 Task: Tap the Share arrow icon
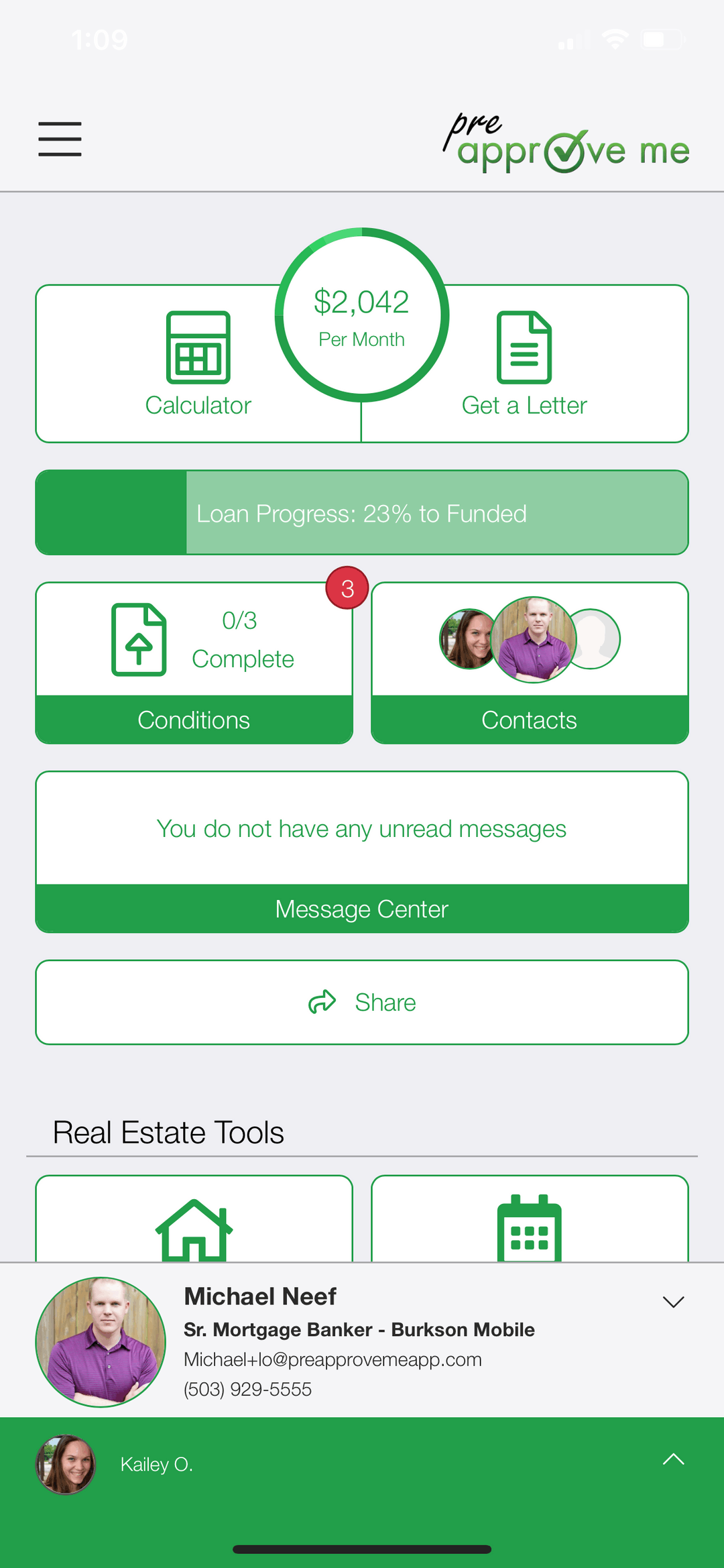click(324, 1002)
